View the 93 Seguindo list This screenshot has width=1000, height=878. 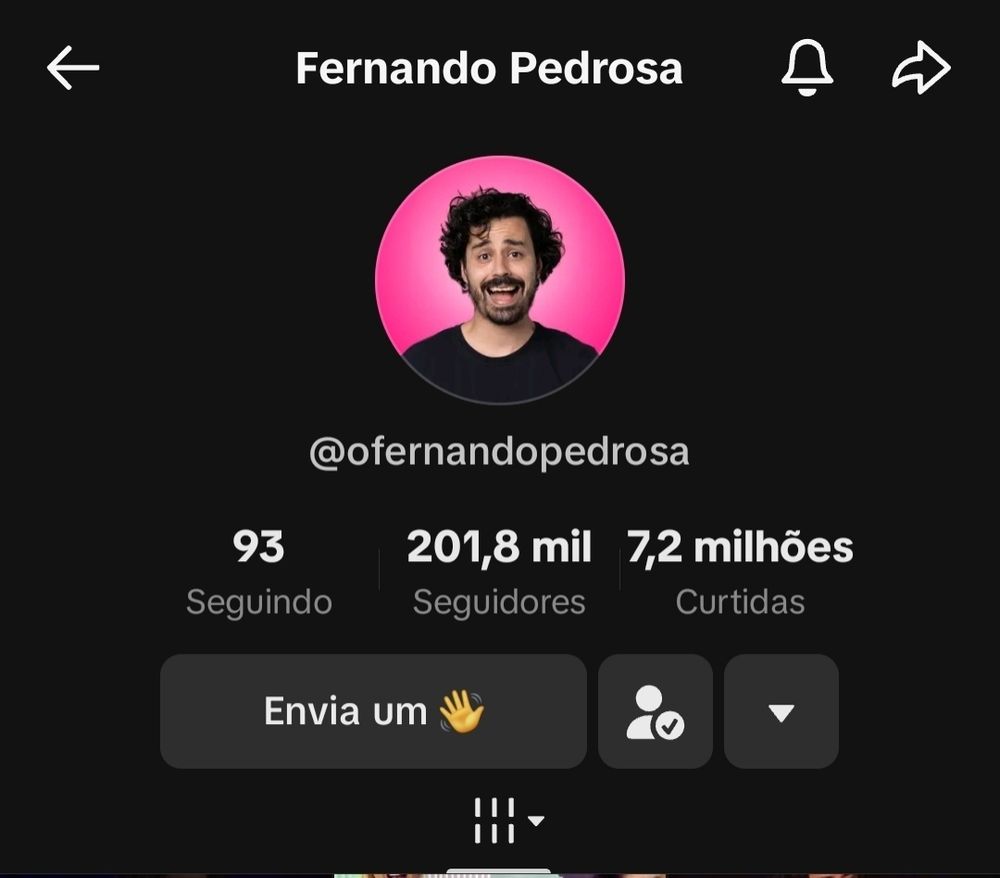(259, 572)
